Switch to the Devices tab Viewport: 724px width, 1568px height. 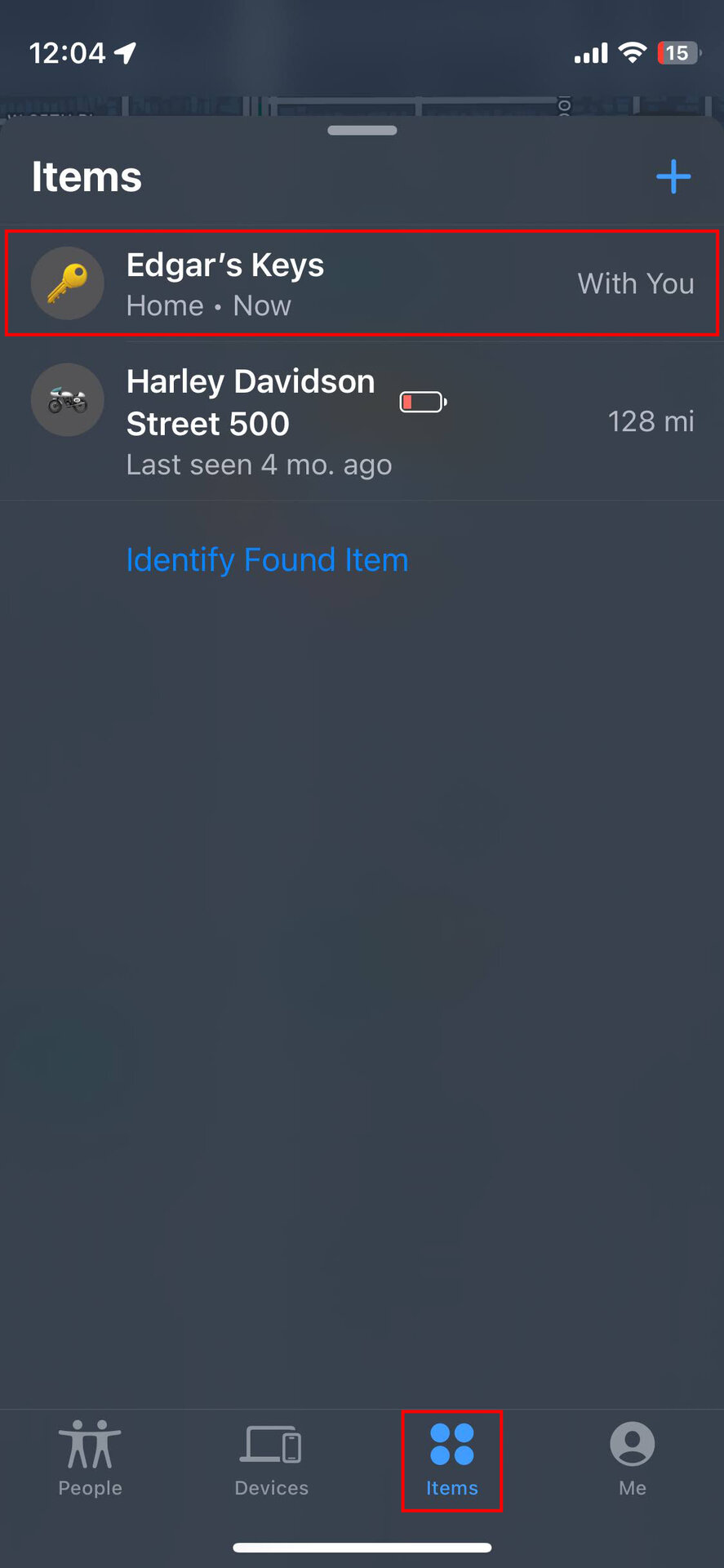click(x=271, y=1459)
